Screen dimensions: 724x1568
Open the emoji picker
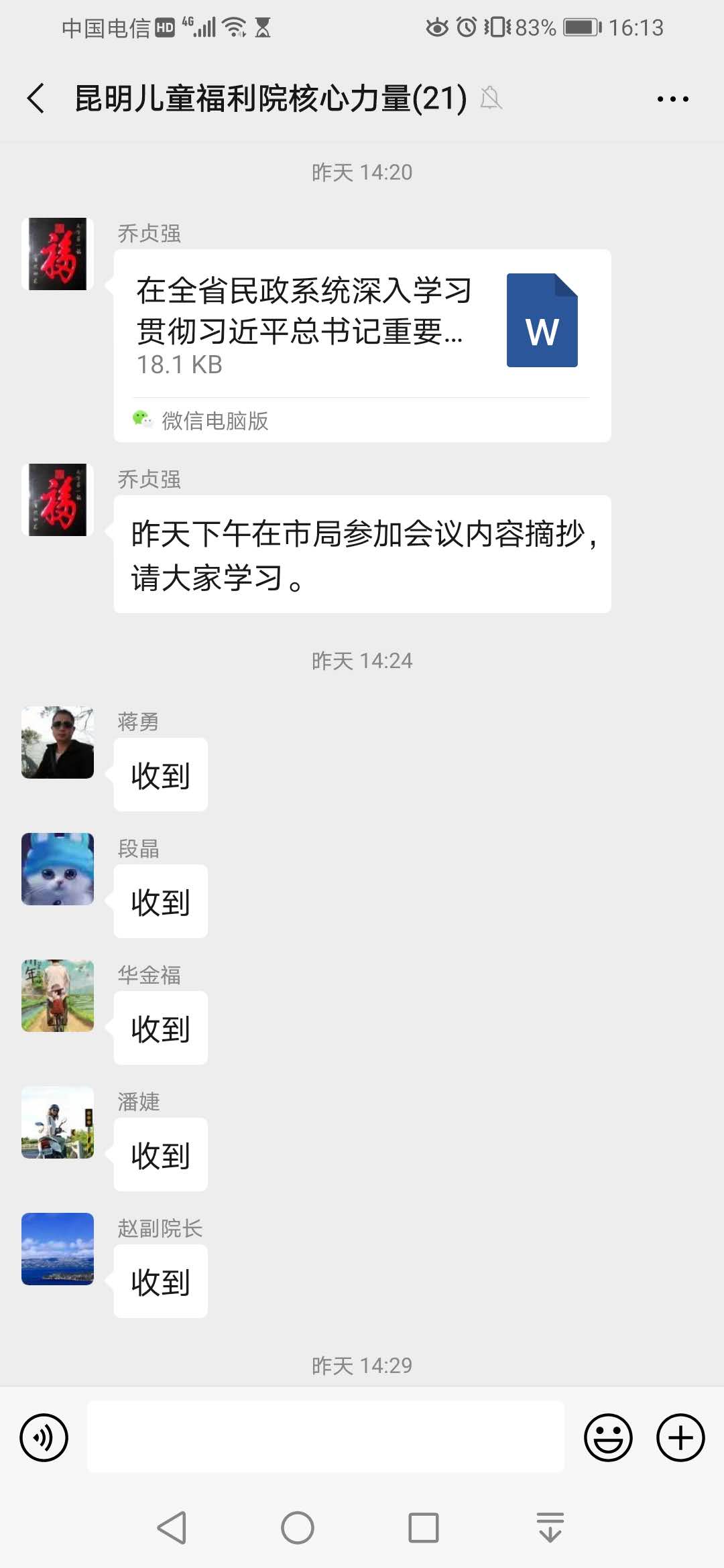(608, 1437)
